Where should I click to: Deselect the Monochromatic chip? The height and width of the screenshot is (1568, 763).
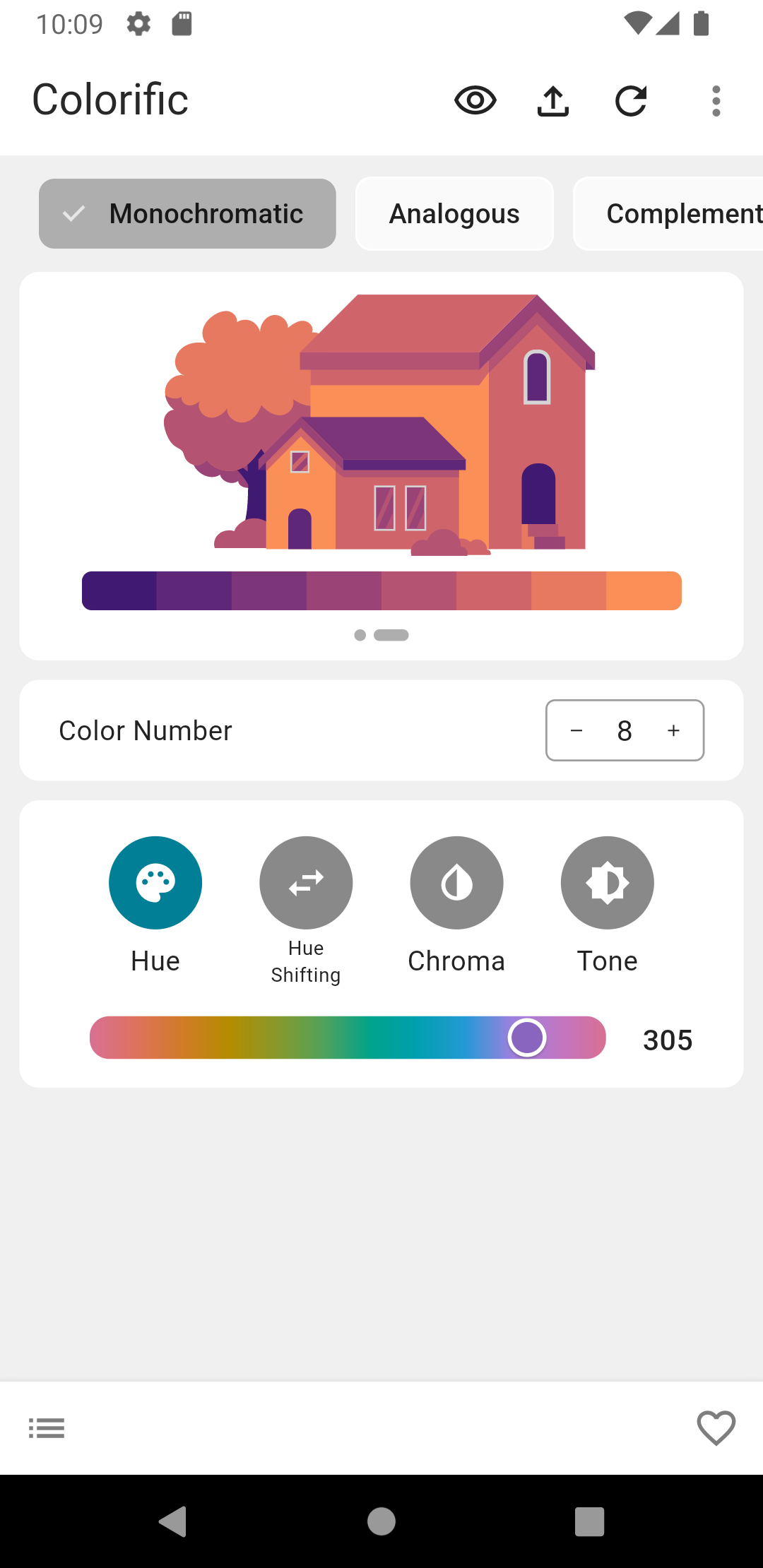187,213
